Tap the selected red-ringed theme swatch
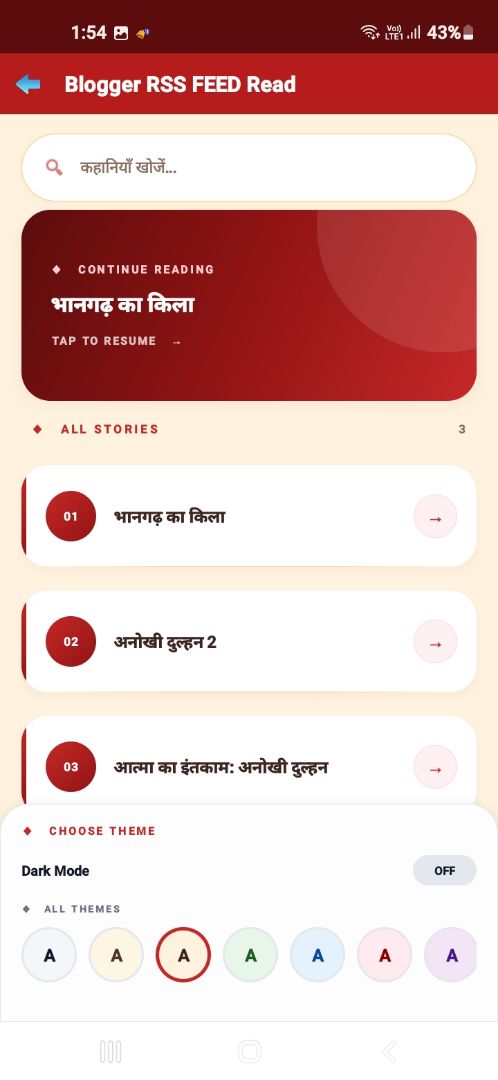Screen dimensions: 498x1080 coord(183,955)
